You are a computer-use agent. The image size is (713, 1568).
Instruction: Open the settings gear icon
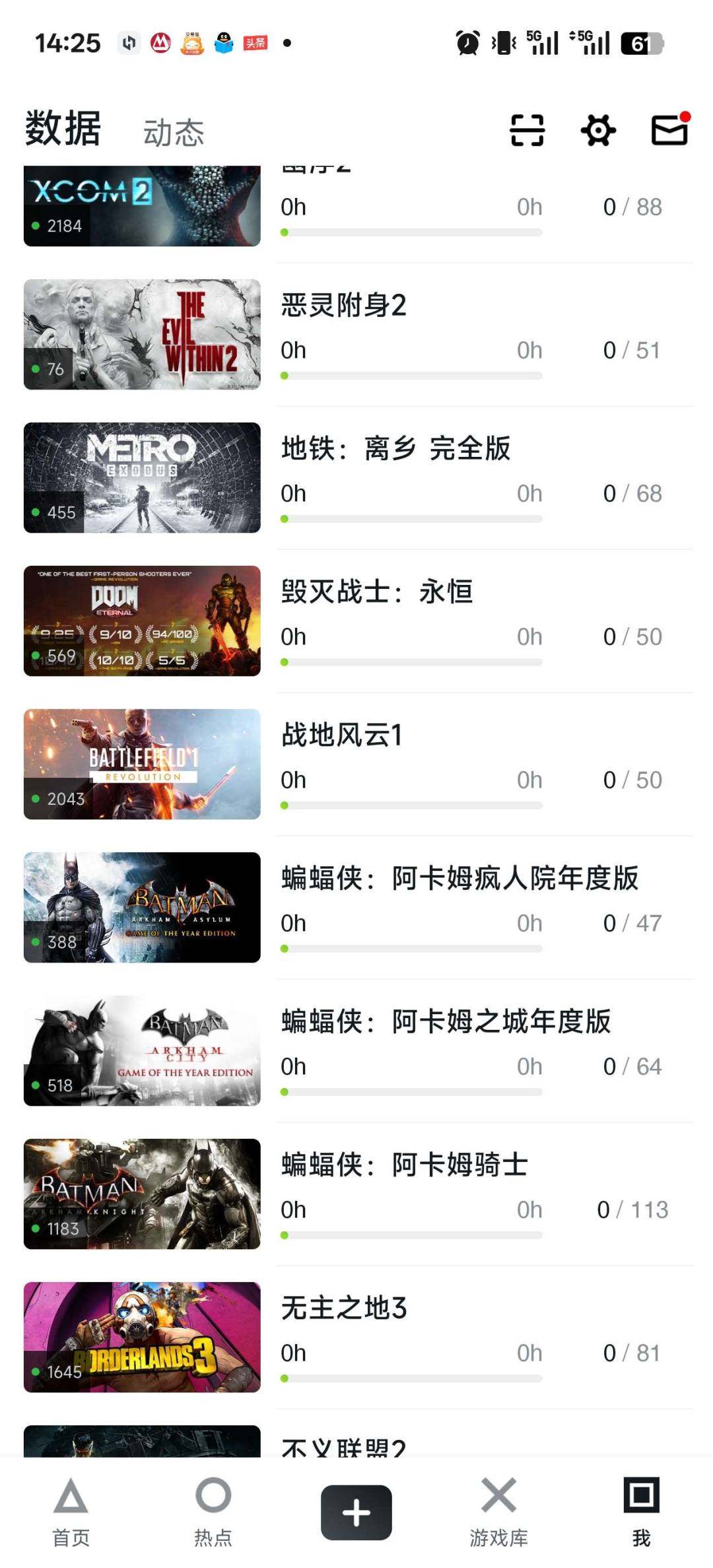(597, 131)
